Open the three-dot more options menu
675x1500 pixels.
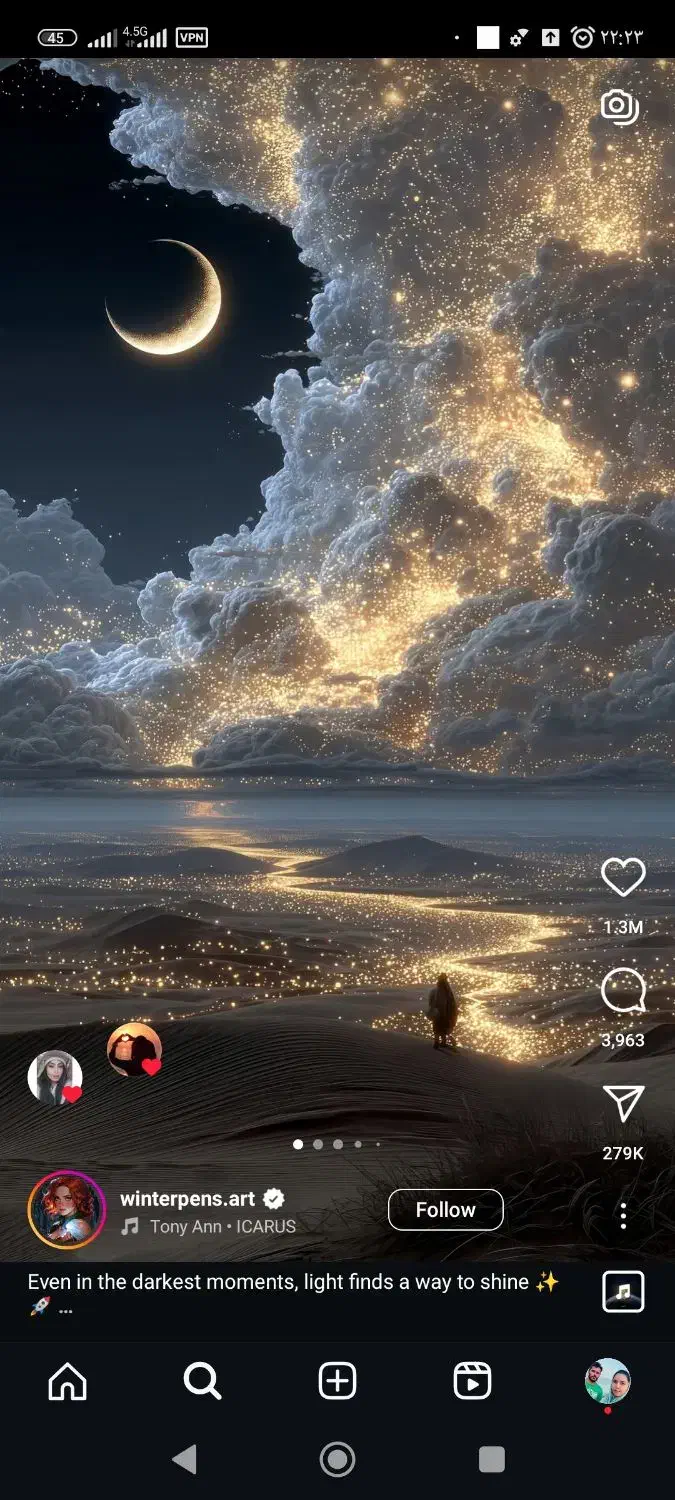623,1215
